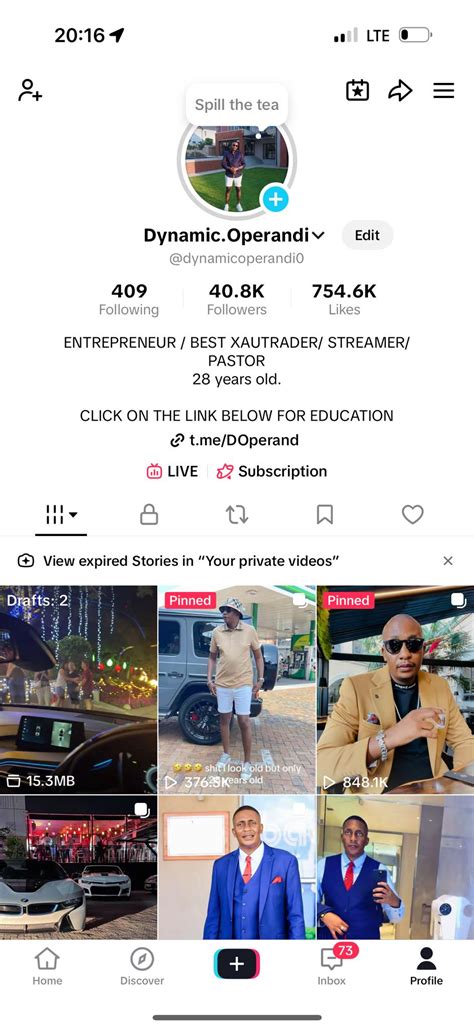474x1029 pixels.
Task: Switch to the private videos lock tab
Action: 149,514
